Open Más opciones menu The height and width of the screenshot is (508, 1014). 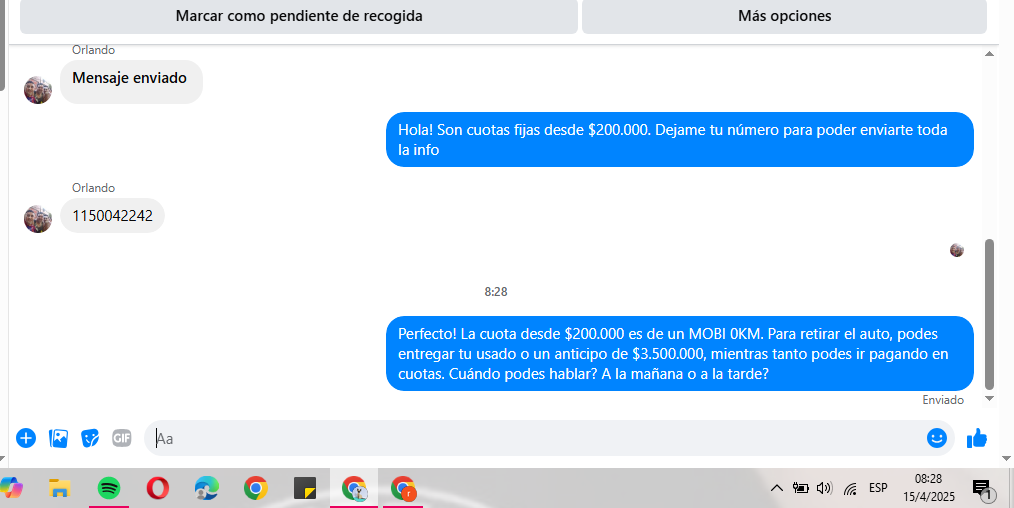(784, 16)
